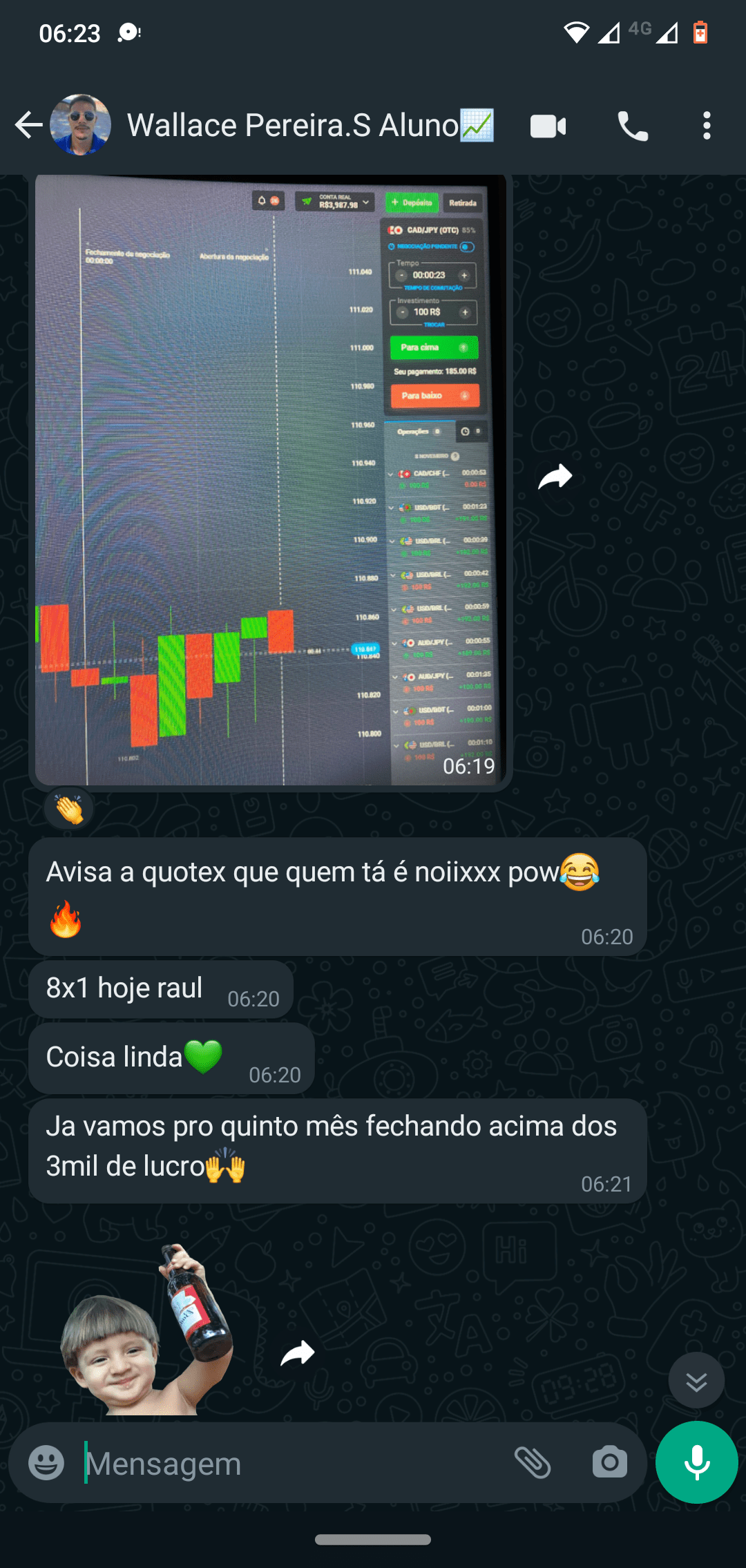
Task: Open the chat overflow menu
Action: point(706,126)
